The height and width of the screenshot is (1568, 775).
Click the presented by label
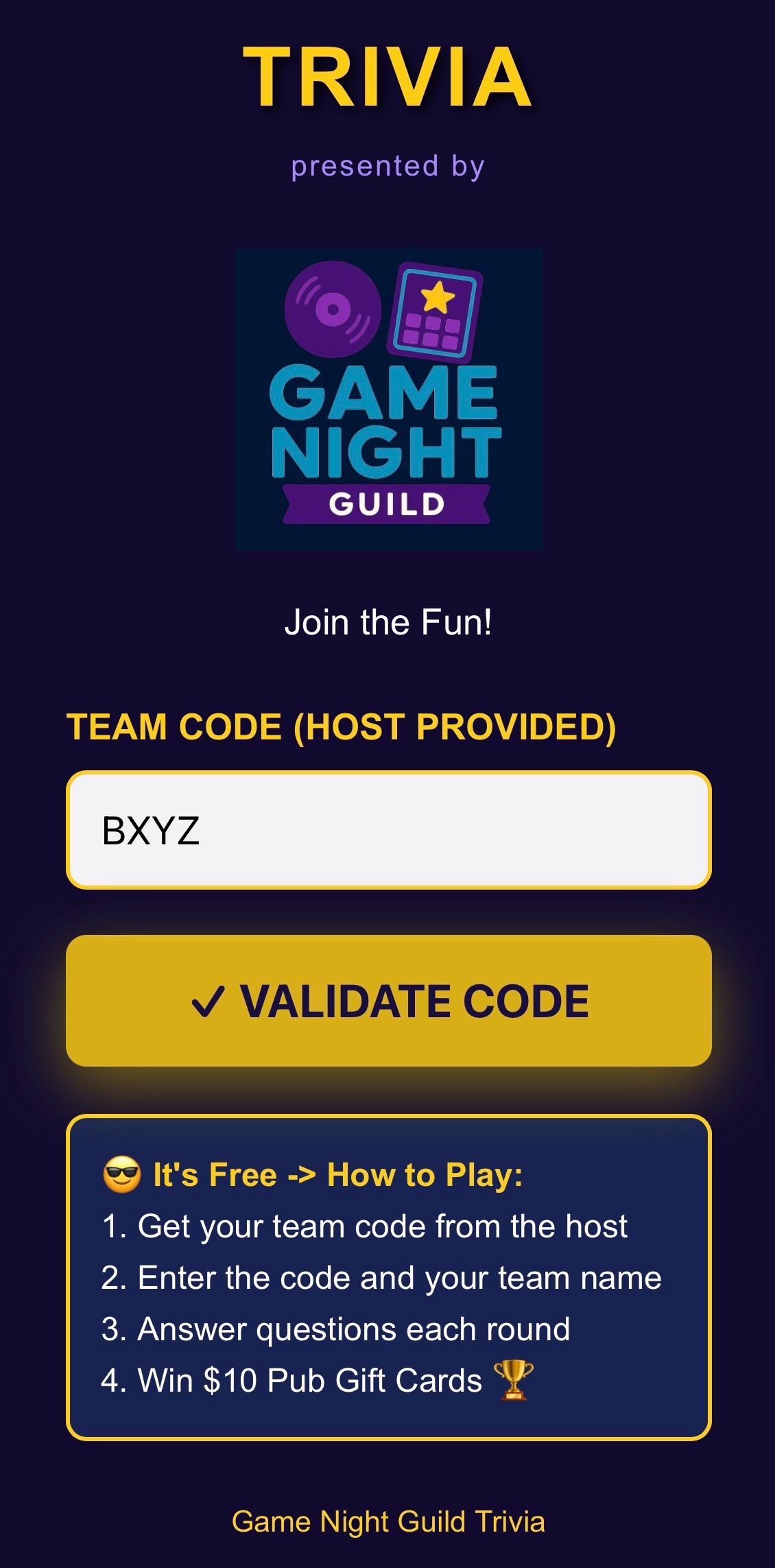click(x=386, y=165)
